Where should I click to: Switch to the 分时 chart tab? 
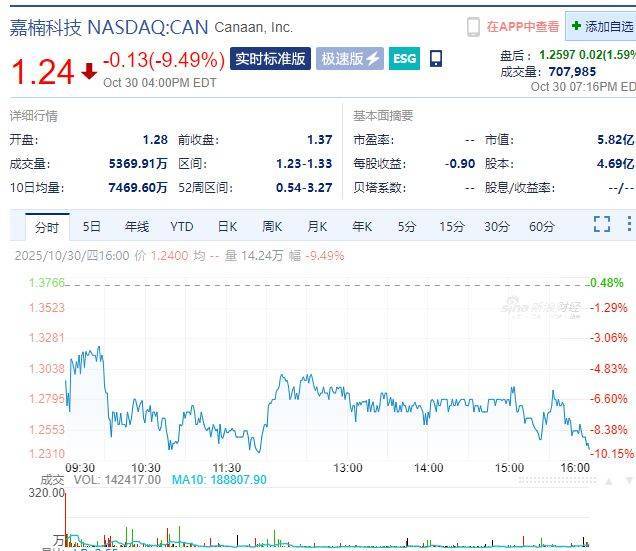click(x=47, y=227)
